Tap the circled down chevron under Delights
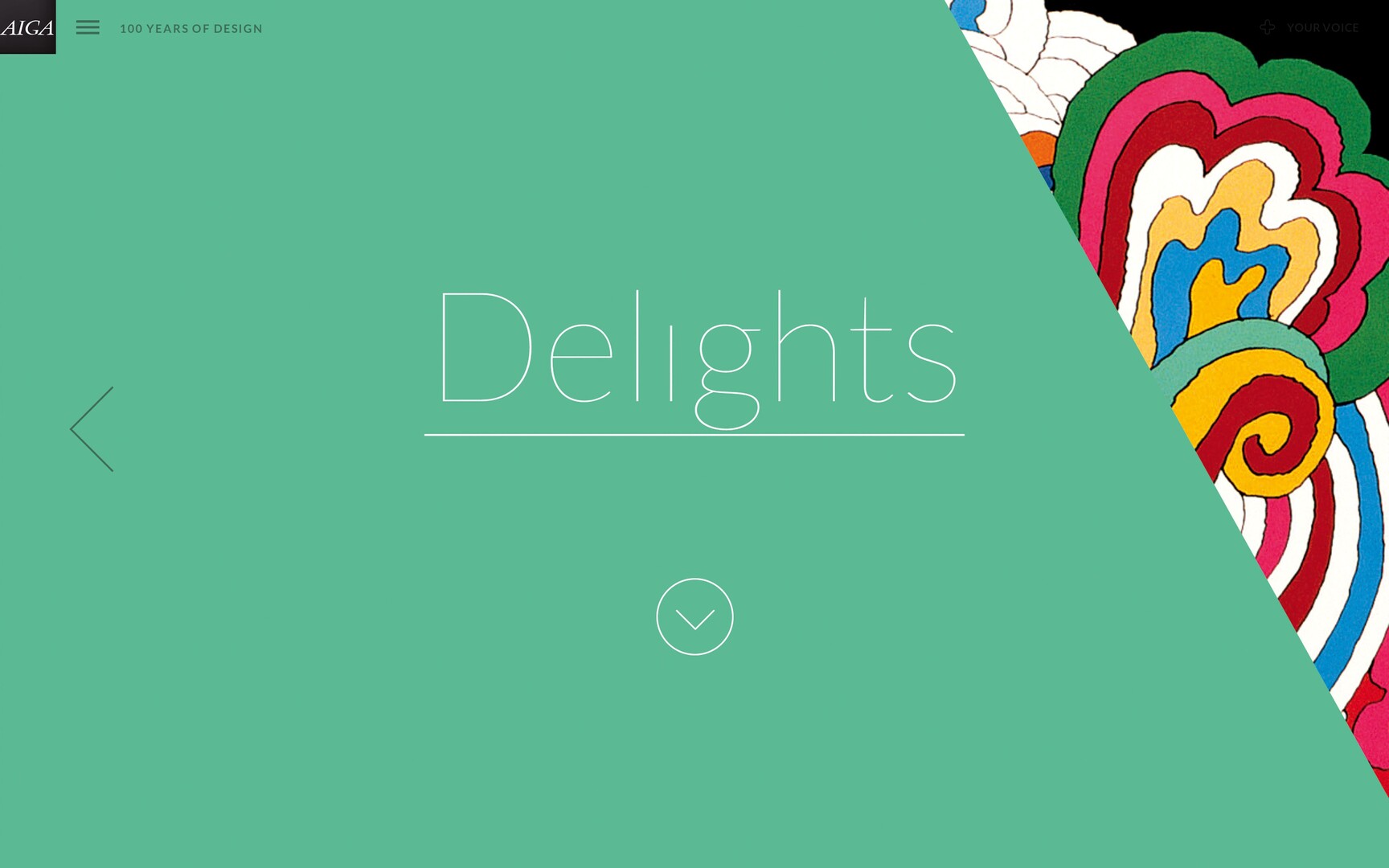Screen dimensions: 1389x868 [694, 616]
